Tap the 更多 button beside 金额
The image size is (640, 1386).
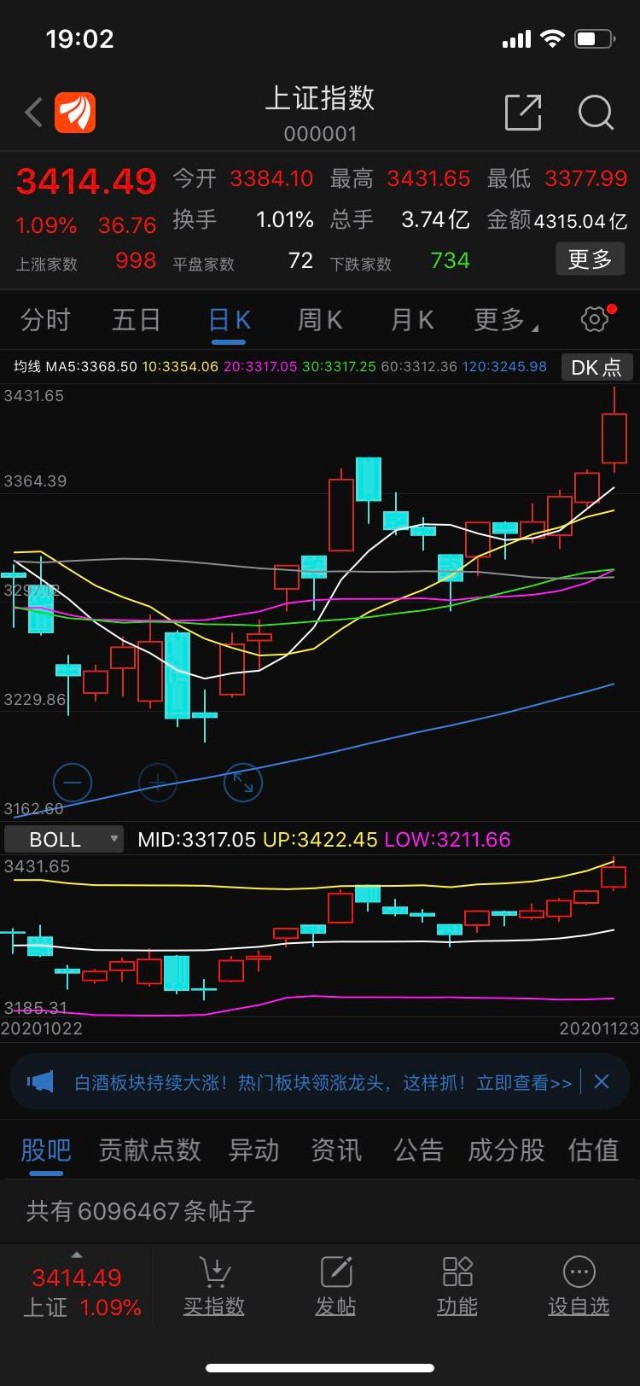[590, 260]
